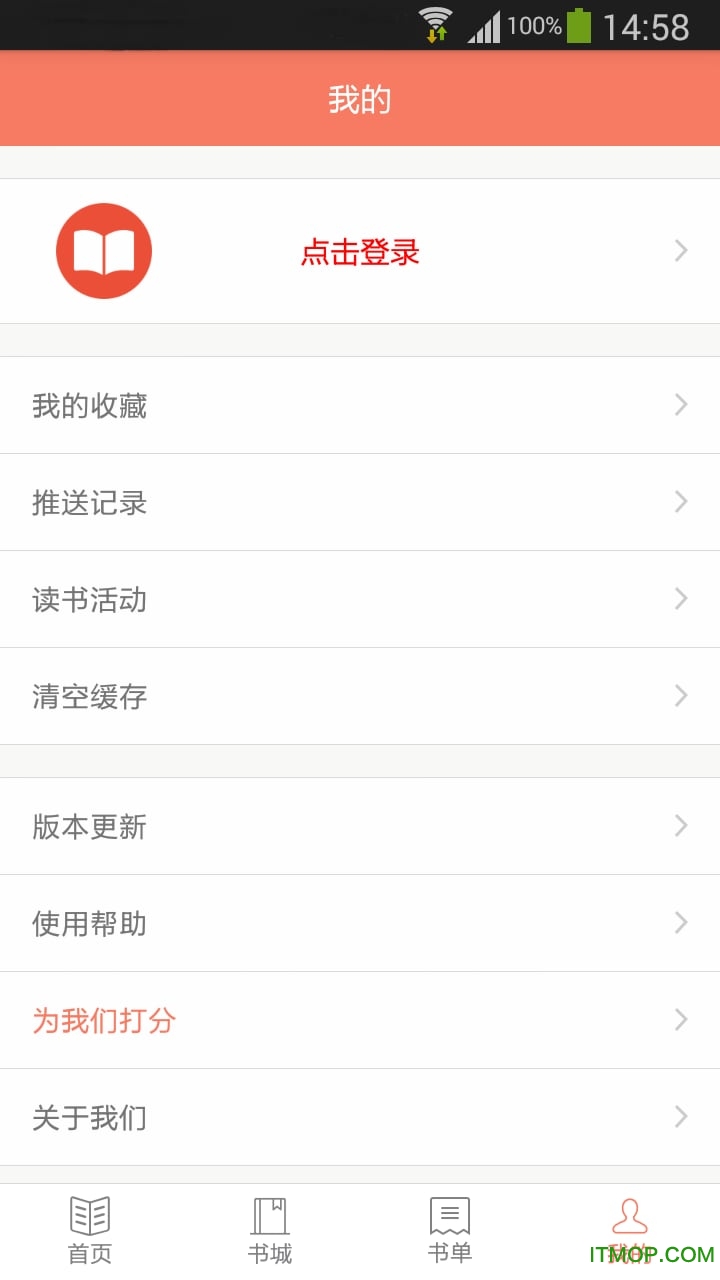
Task: Tap 为我们打分 to rate the app
Action: click(x=360, y=1020)
